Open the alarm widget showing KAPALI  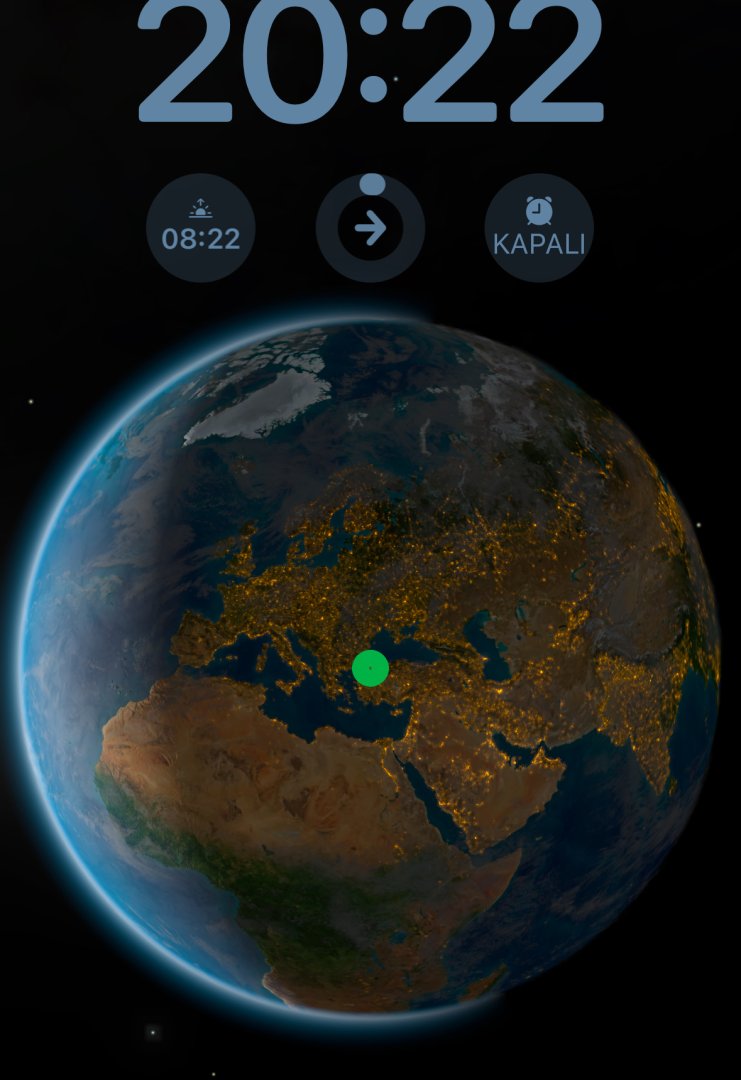pos(539,228)
